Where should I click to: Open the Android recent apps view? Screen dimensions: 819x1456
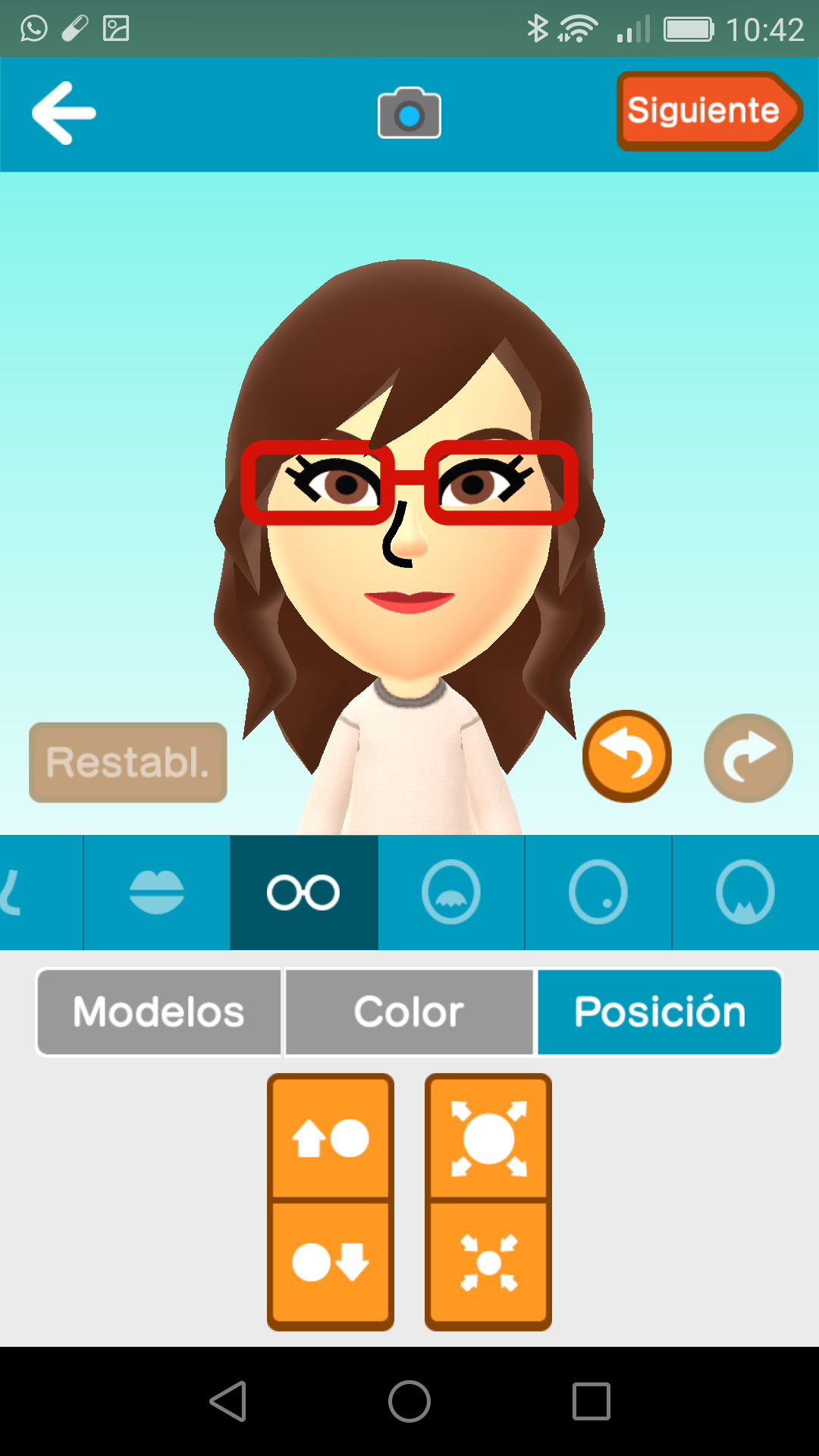tap(591, 1401)
